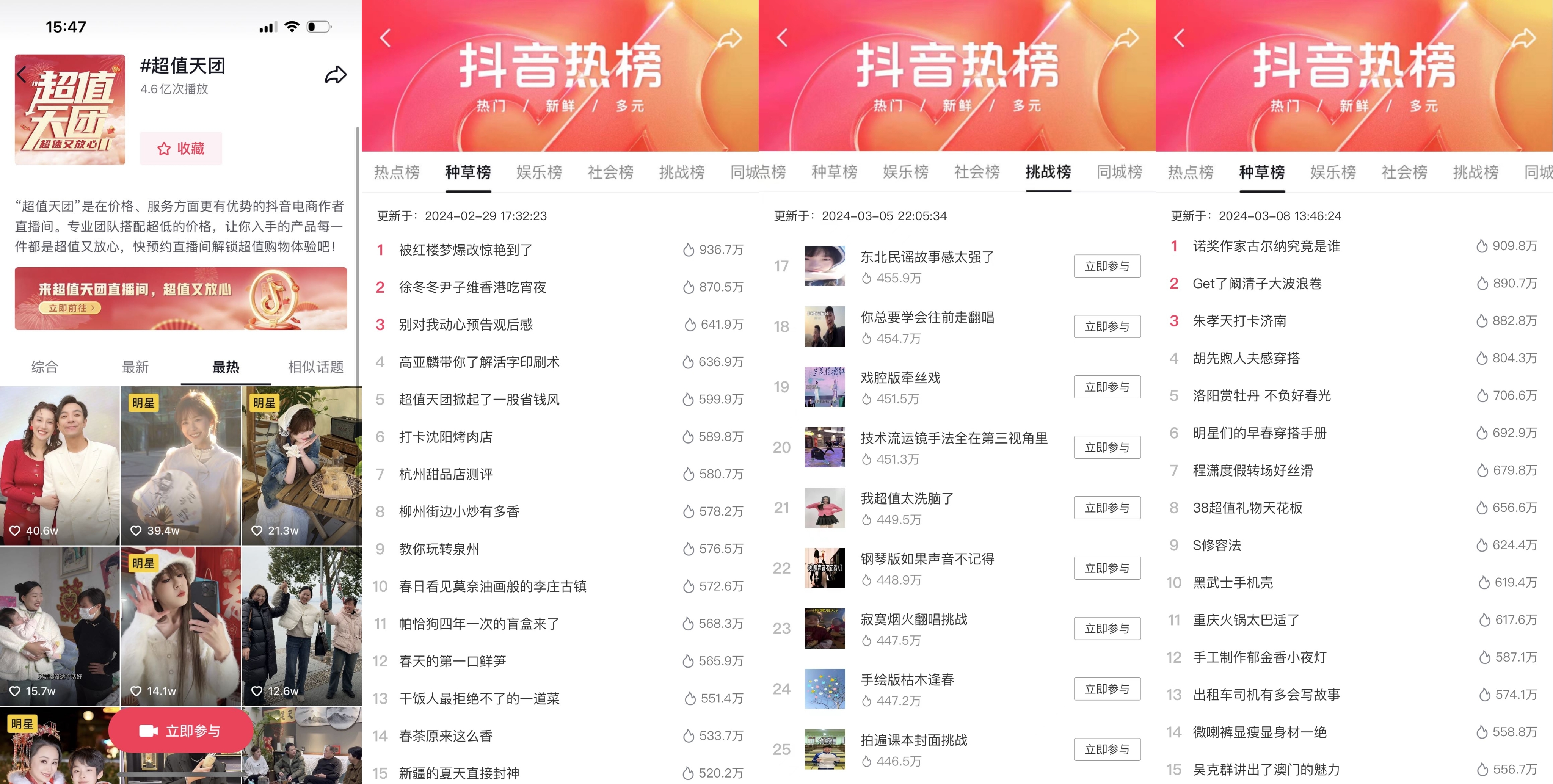Tap the 收藏 button under #超值天团

click(181, 148)
